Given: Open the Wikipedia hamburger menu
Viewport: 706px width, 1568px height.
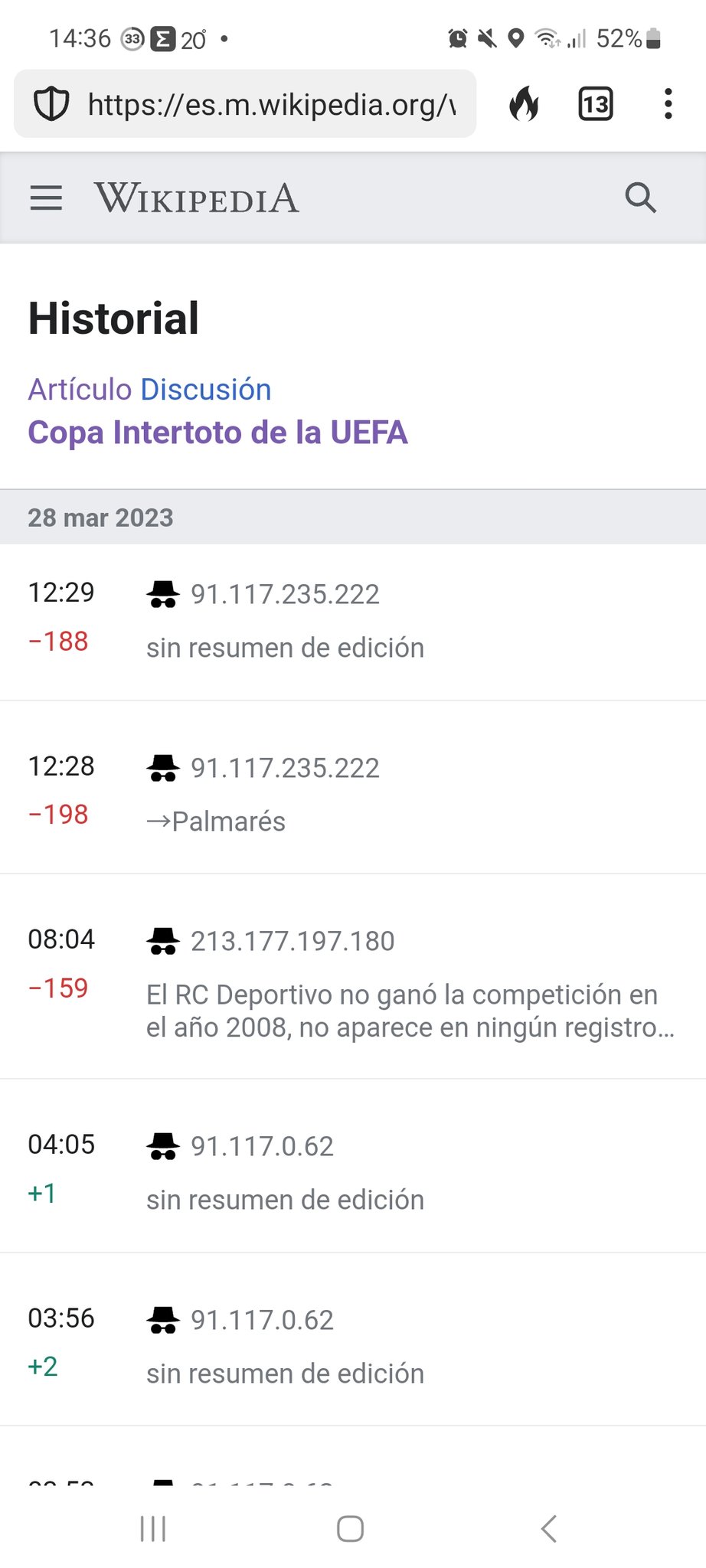Looking at the screenshot, I should pyautogui.click(x=46, y=198).
